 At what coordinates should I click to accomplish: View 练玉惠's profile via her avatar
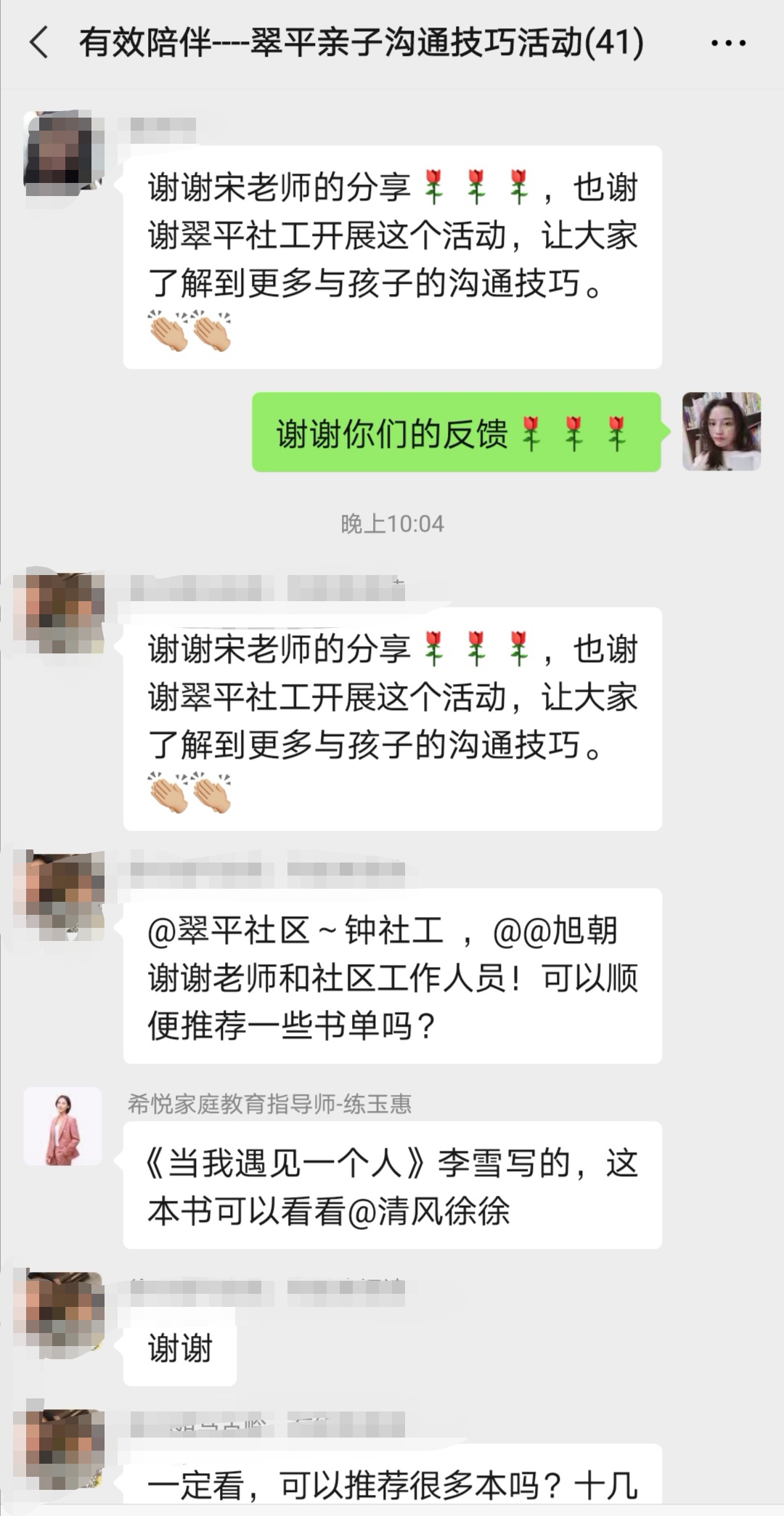[x=63, y=1126]
